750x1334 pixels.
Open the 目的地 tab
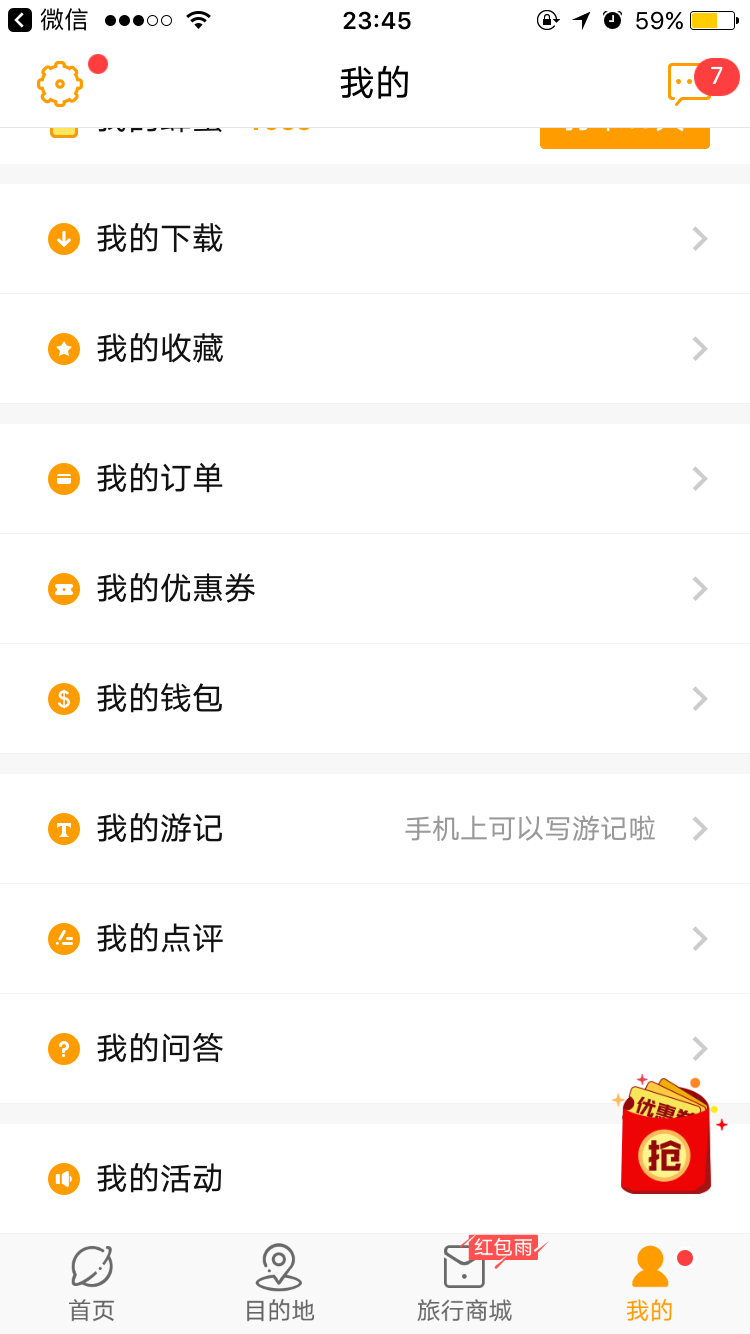[278, 1283]
